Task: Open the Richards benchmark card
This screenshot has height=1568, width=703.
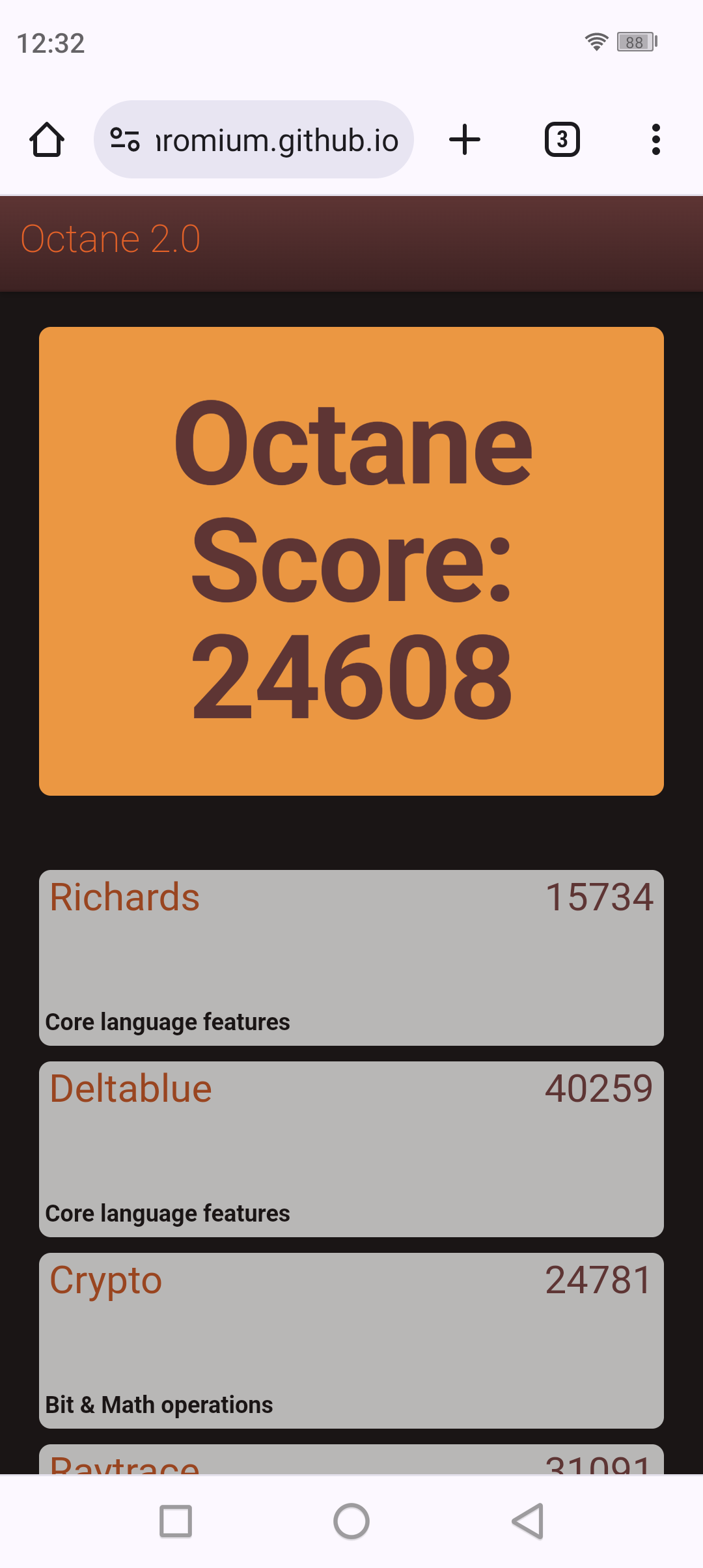Action: tap(351, 957)
